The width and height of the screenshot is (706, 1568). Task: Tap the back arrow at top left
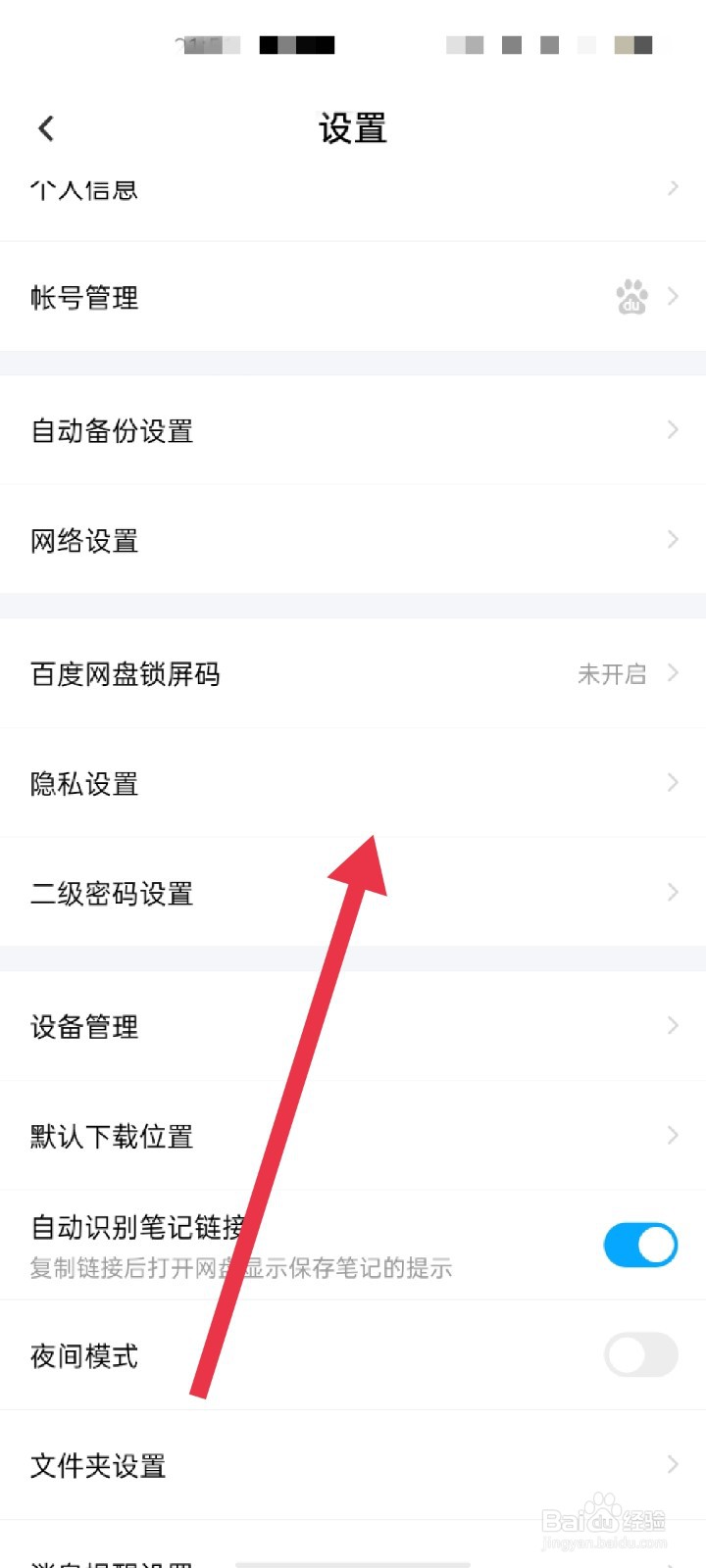point(44,128)
